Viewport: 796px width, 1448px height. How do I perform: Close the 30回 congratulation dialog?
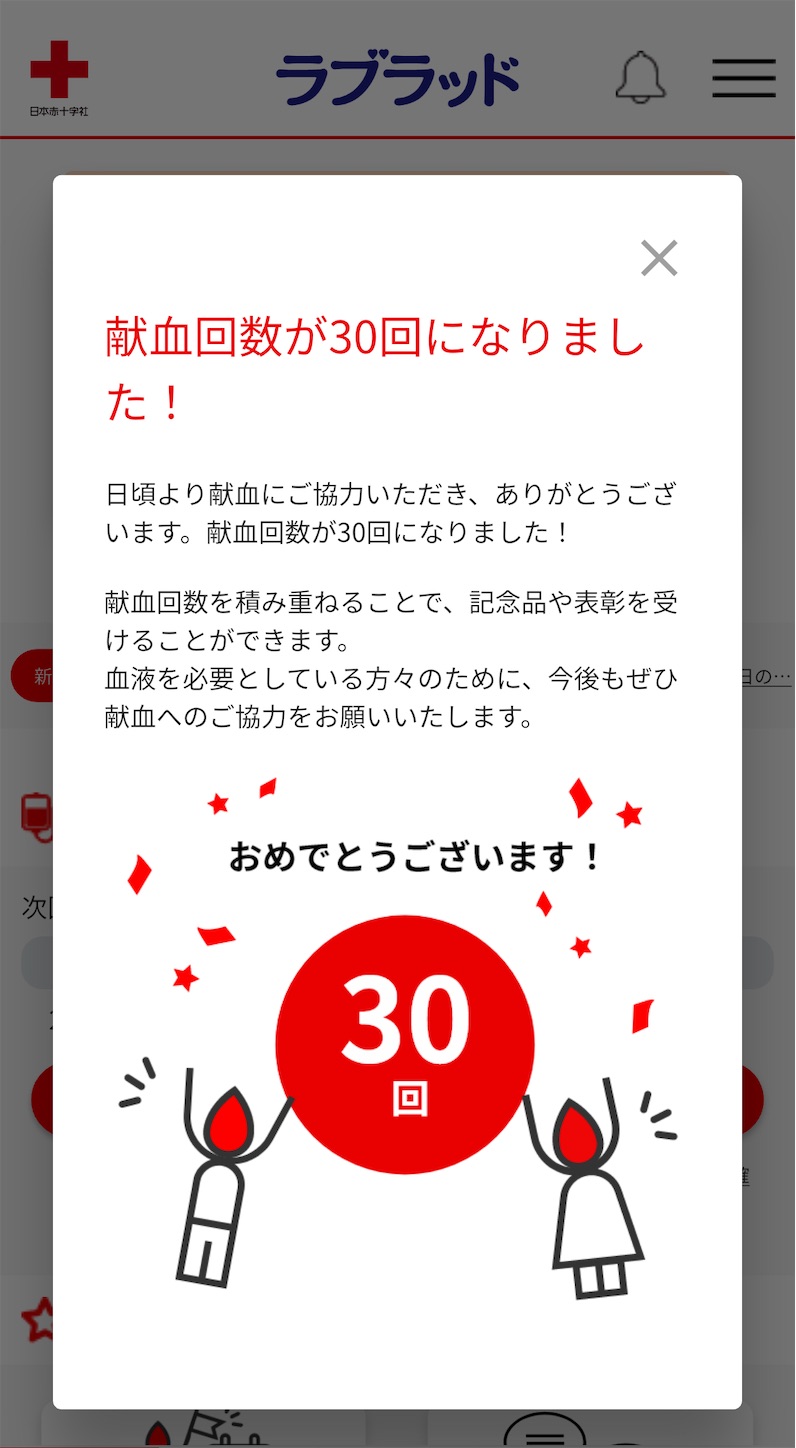coord(659,259)
